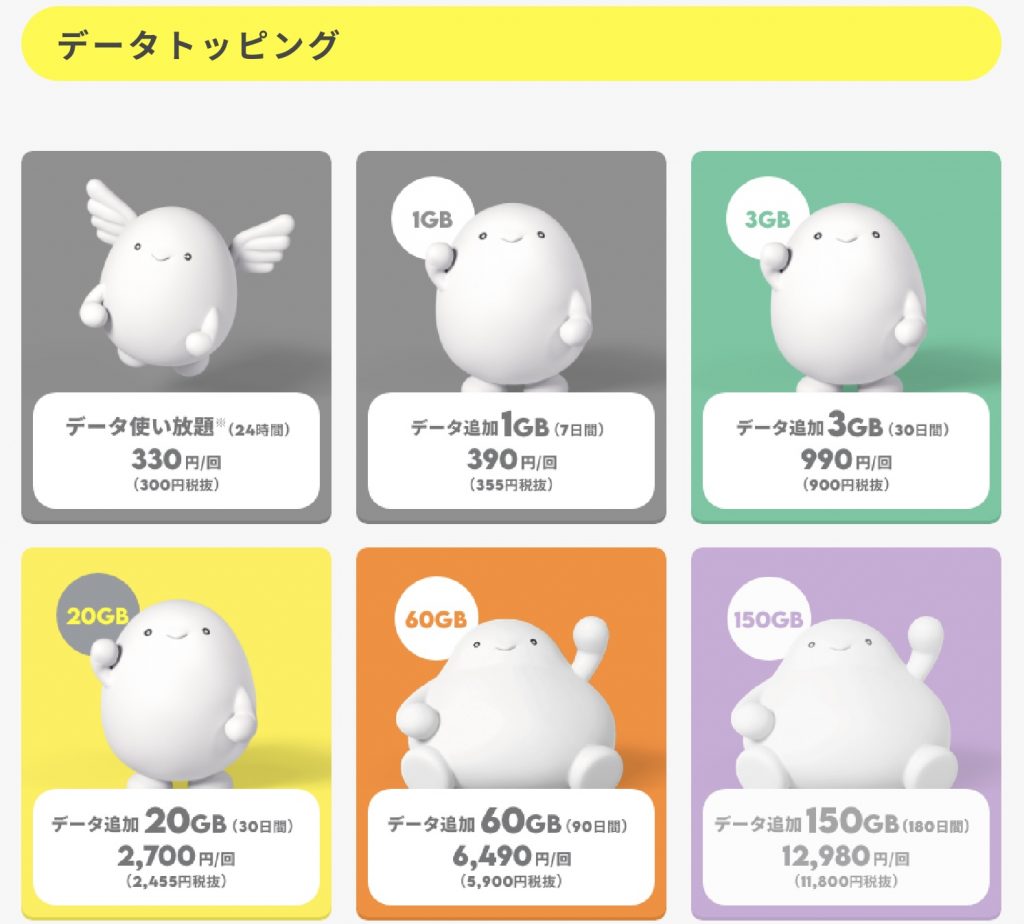Screen dimensions: 1024x924
Task: Open the 150GB 180-day topping card
Action: click(x=846, y=733)
